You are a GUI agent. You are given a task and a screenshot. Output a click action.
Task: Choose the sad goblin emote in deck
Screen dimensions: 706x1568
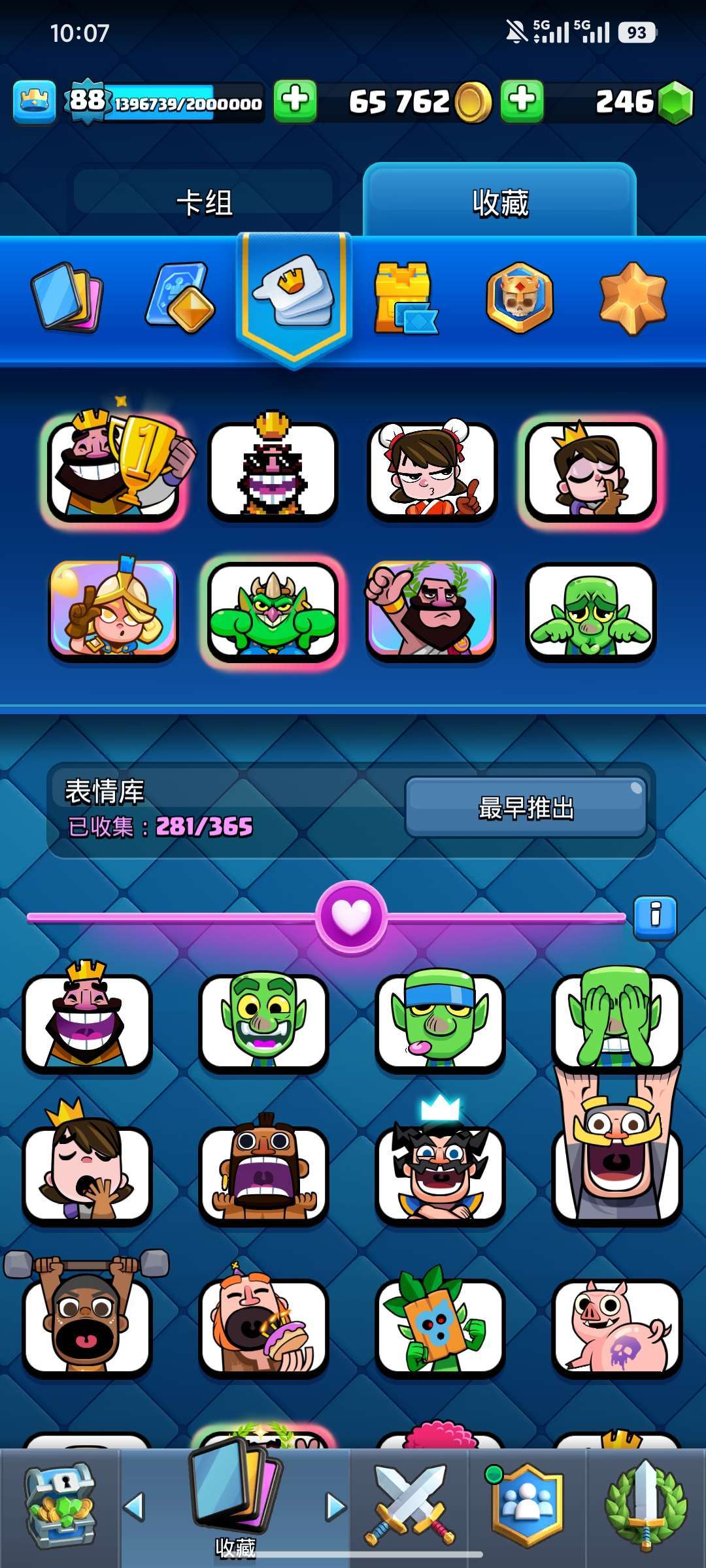[x=590, y=610]
